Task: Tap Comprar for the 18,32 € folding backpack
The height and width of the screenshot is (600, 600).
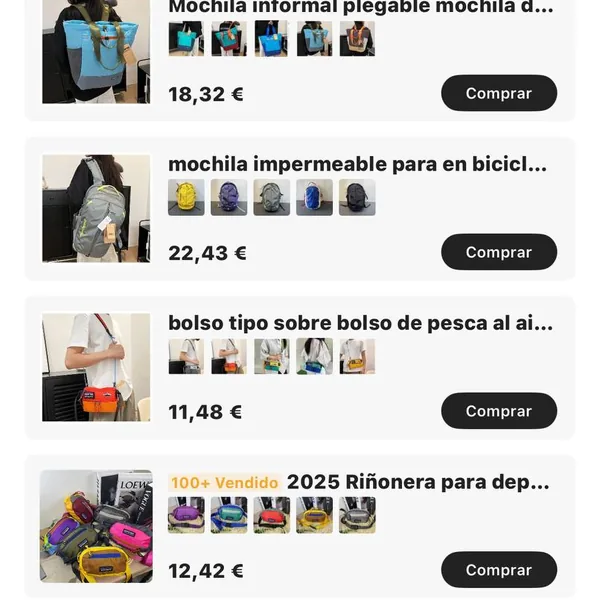Action: [498, 93]
